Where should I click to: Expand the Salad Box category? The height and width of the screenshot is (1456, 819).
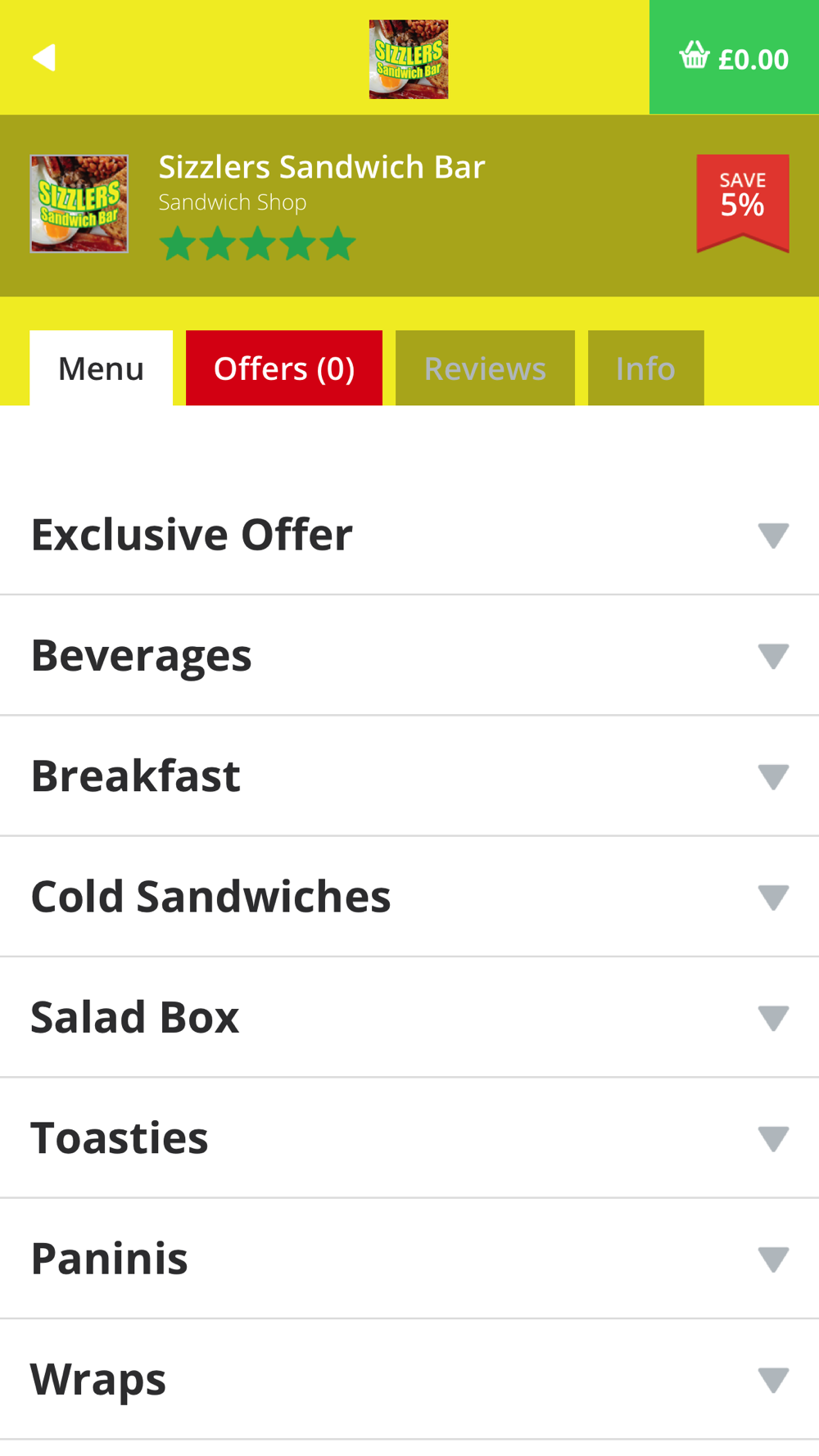pos(409,1017)
